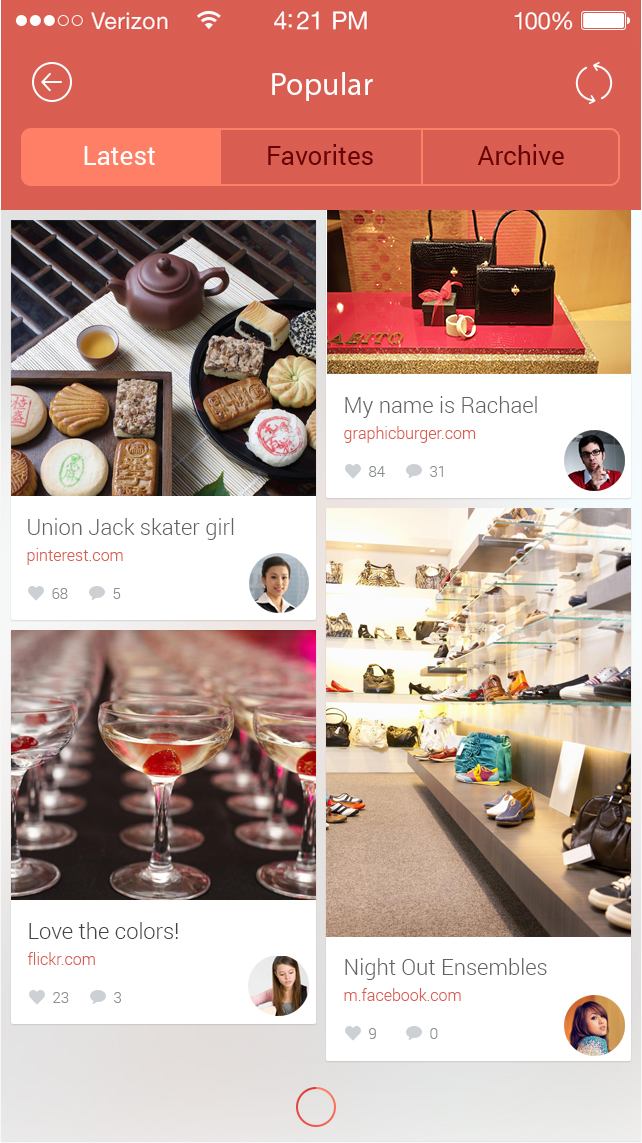Screen dimensions: 642x1143
Task: View author avatar on Love the colors!
Action: [278, 986]
